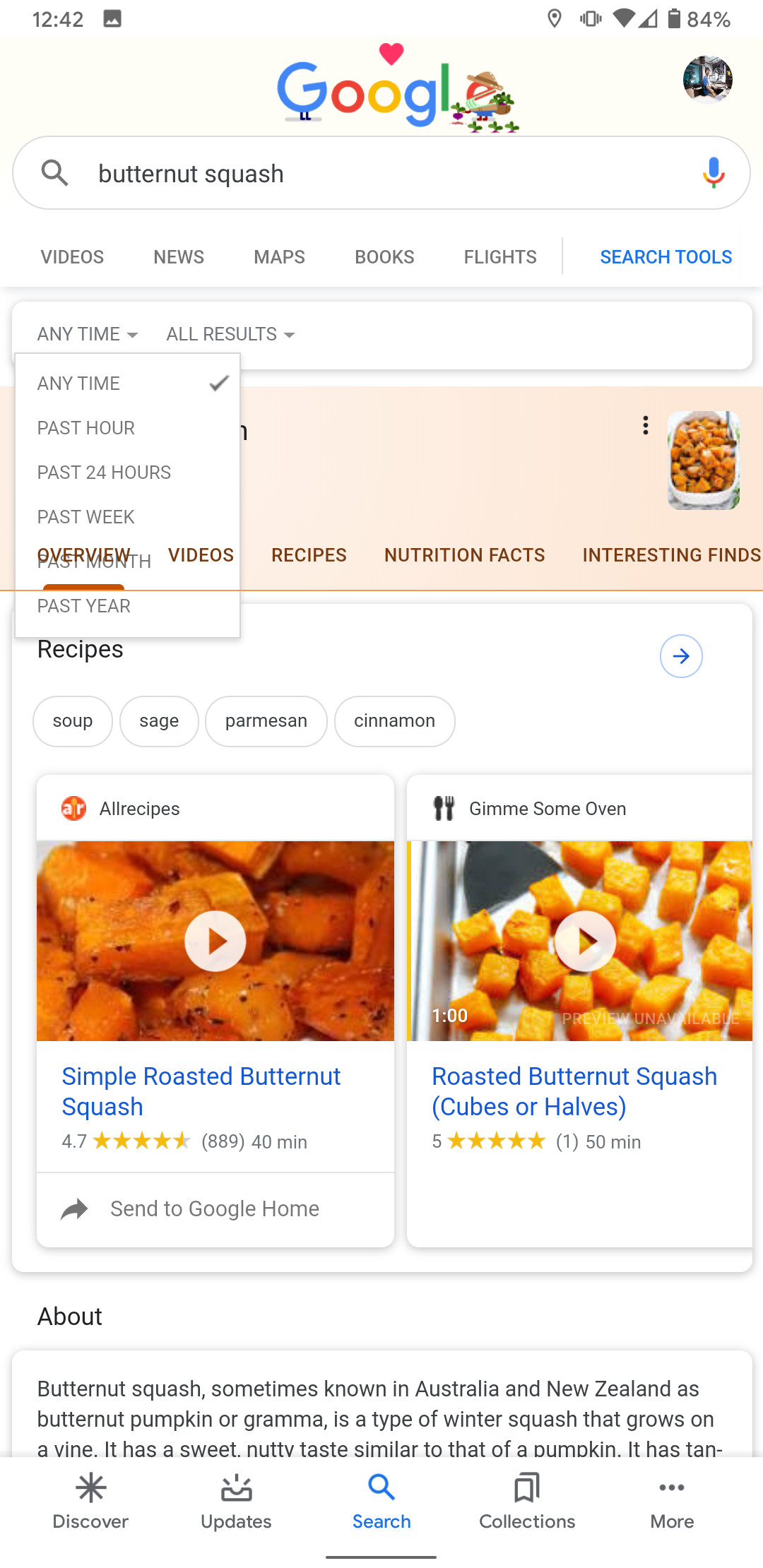Open the ALL RESULTS dropdown
This screenshot has height=1568, width=763.
pos(228,333)
